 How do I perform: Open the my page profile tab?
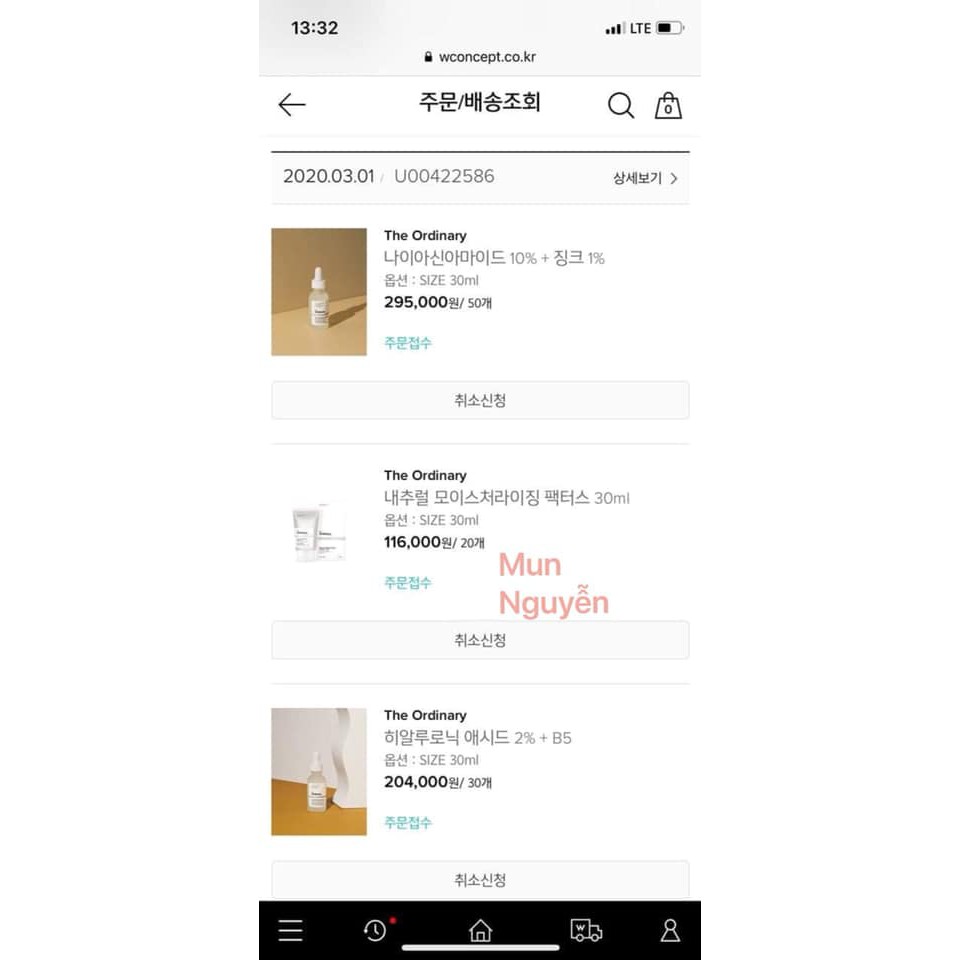pos(670,931)
